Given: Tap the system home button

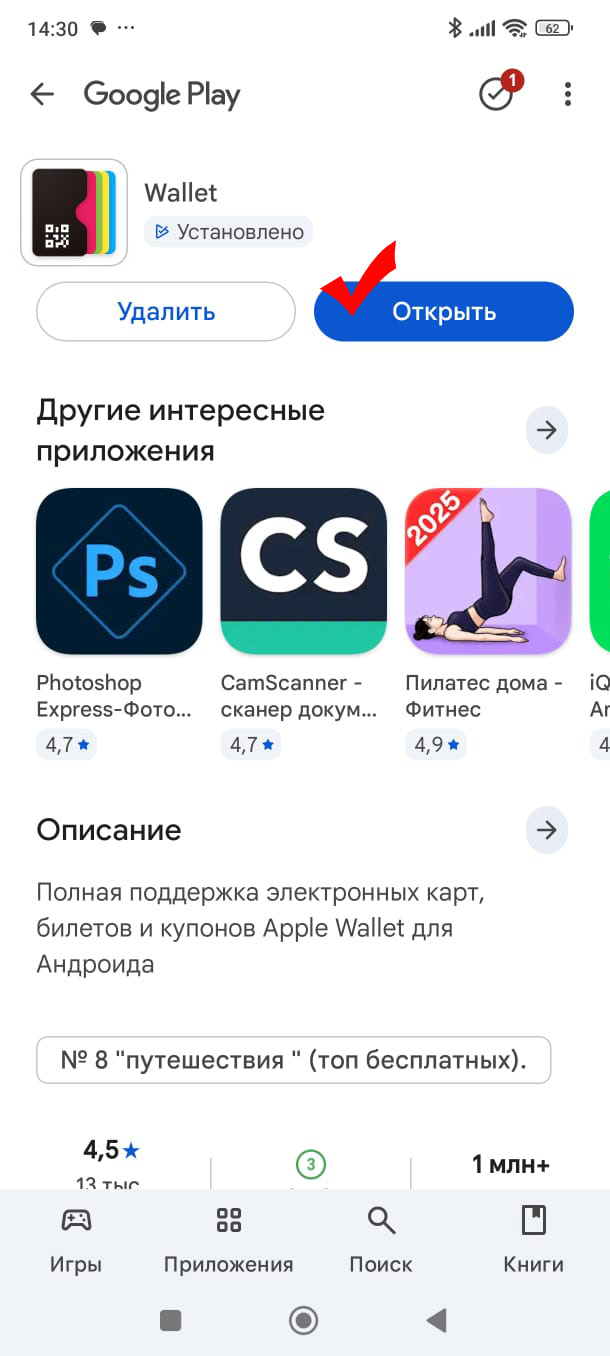Looking at the screenshot, I should click(303, 1321).
